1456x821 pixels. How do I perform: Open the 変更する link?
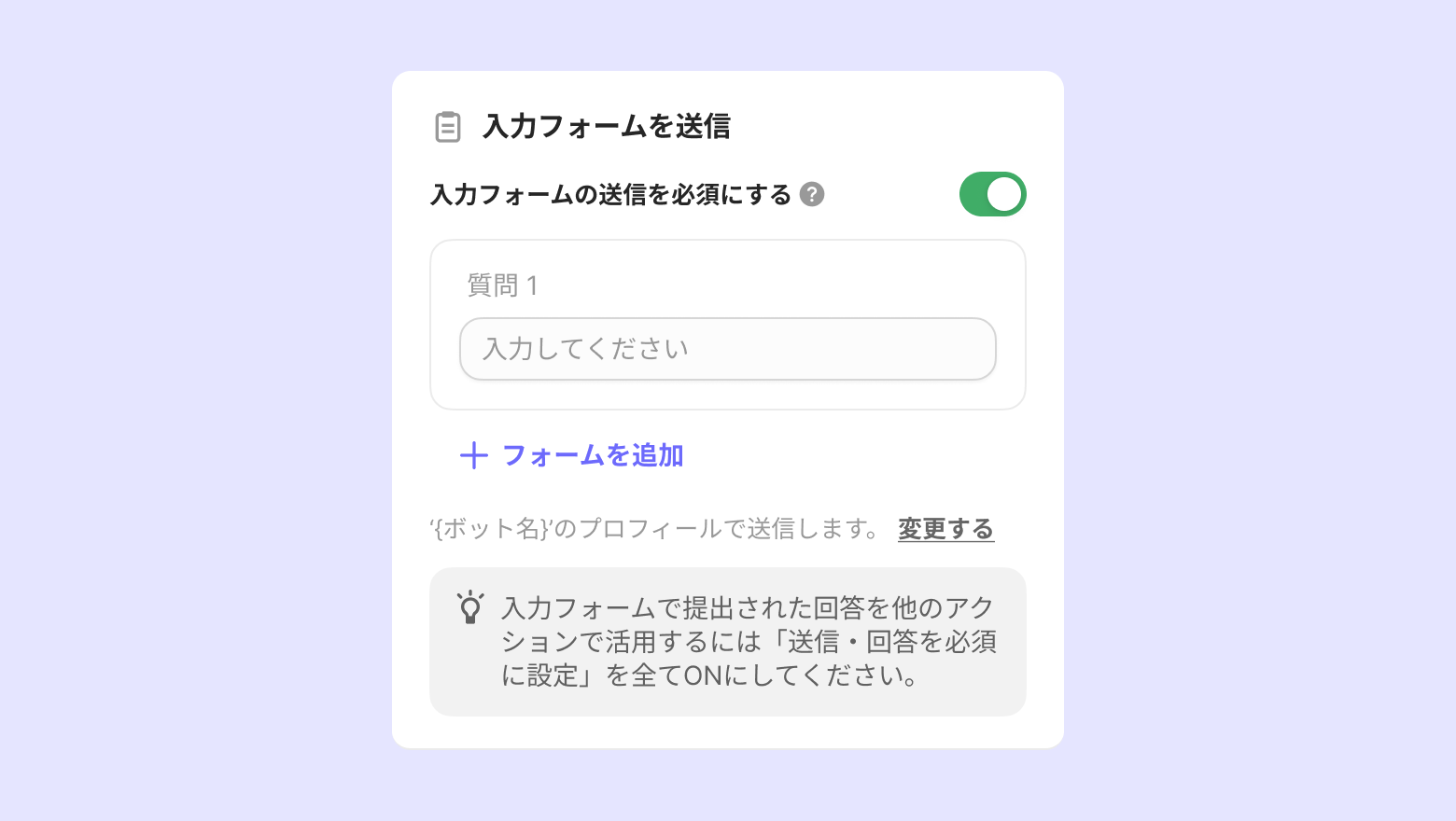(945, 529)
